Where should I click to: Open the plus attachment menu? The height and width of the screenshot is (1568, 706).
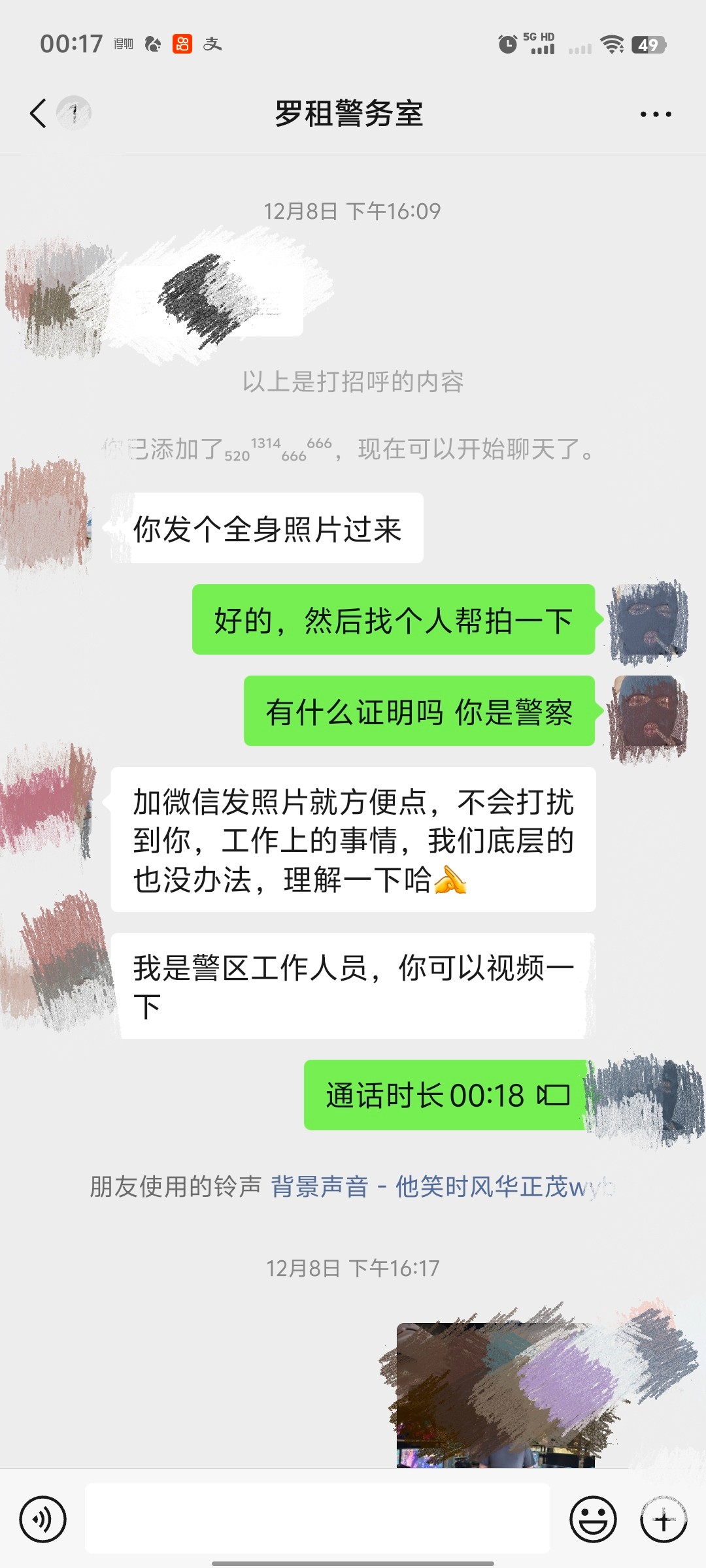[664, 1519]
